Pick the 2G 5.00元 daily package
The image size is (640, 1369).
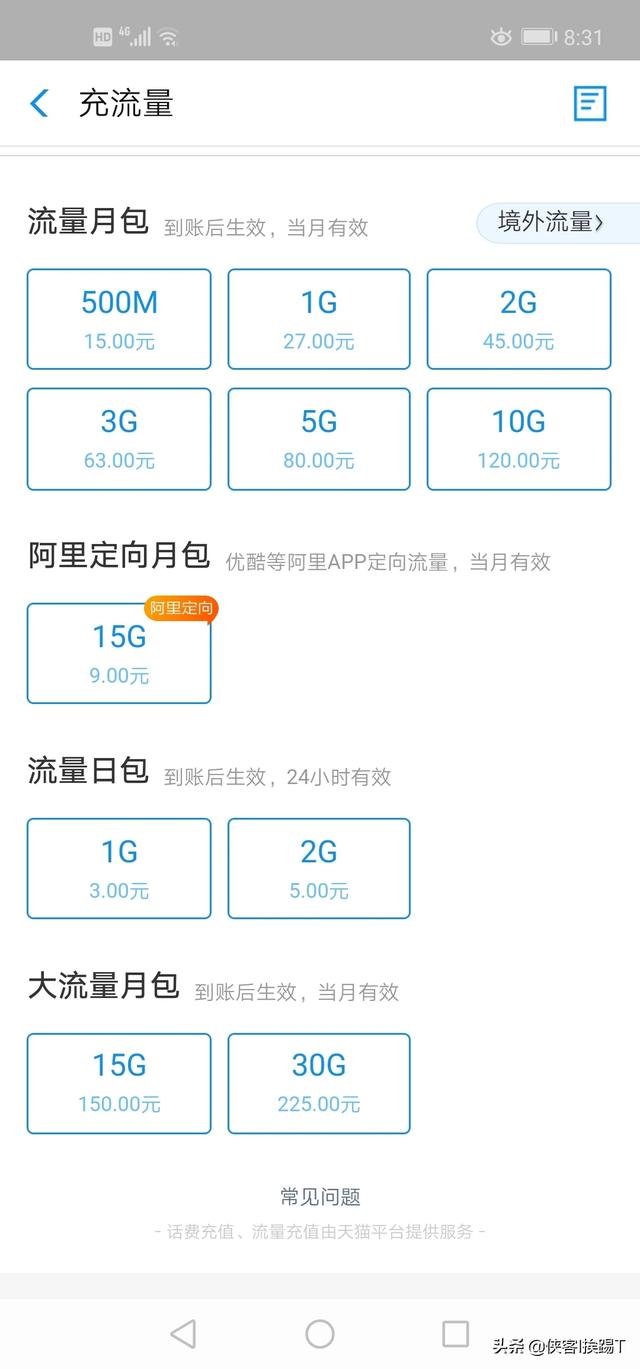pos(319,868)
